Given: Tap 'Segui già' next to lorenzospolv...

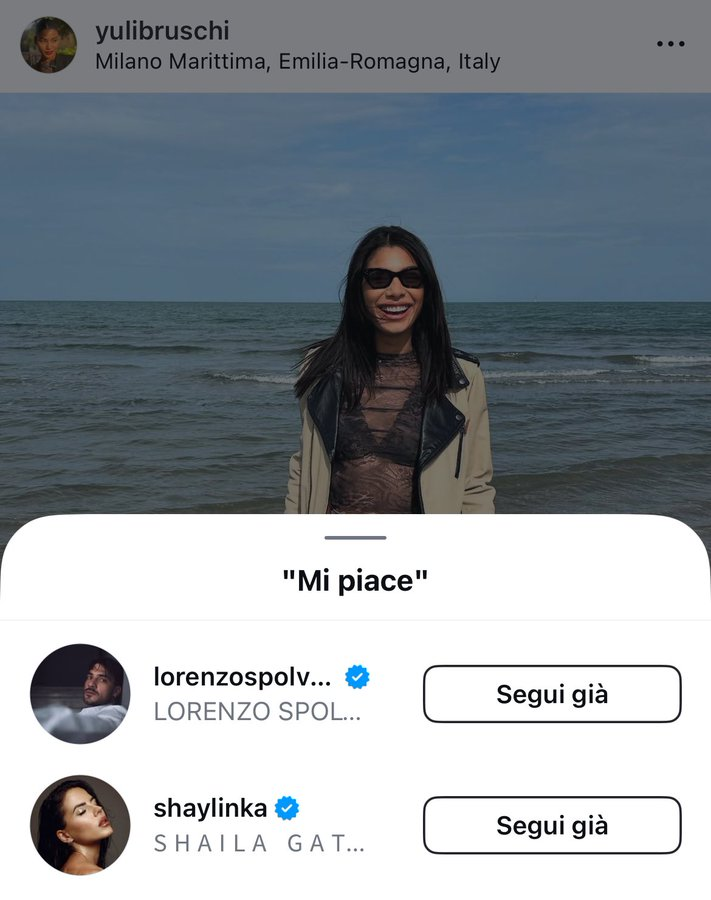Looking at the screenshot, I should coord(552,694).
